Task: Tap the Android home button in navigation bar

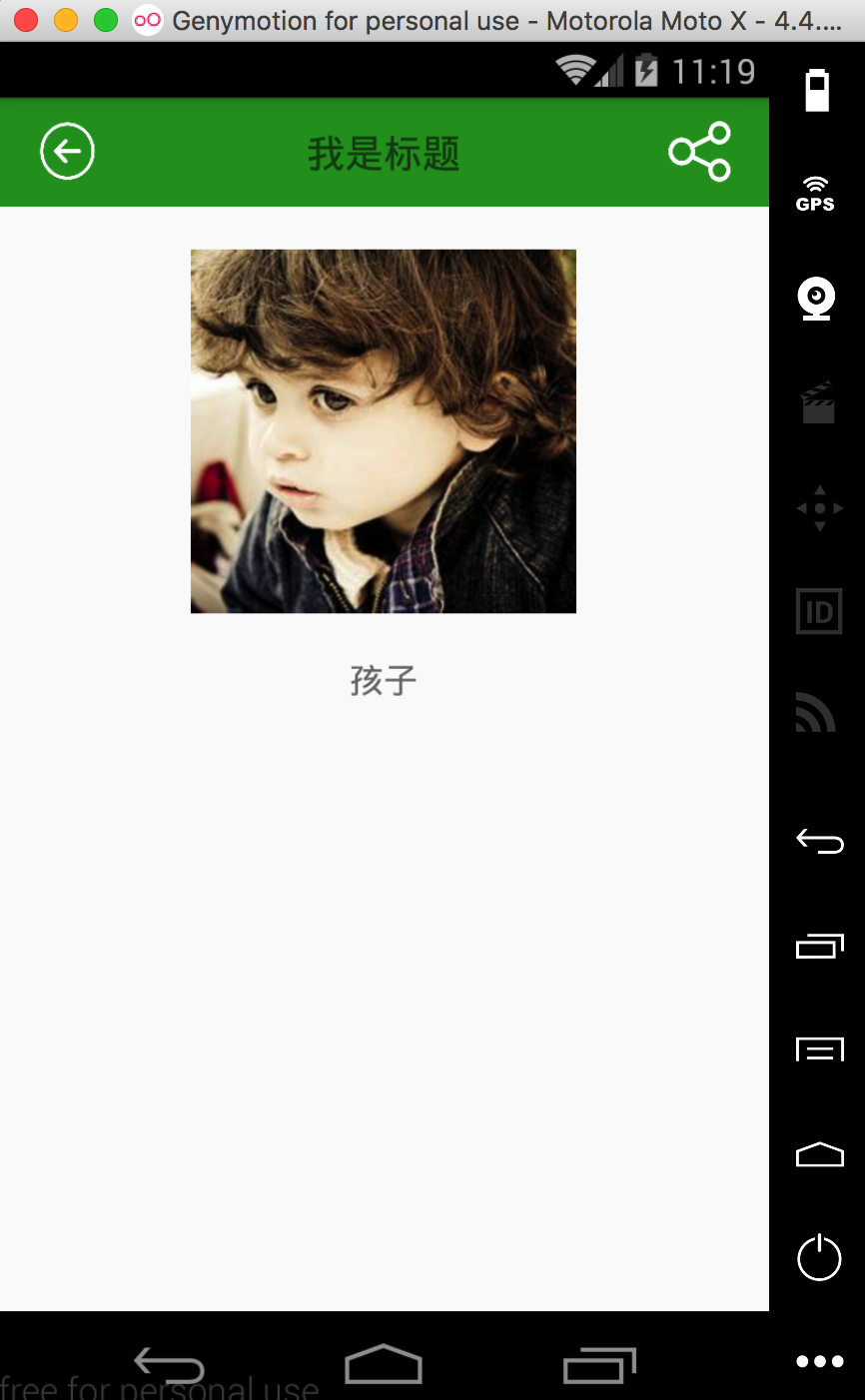Action: point(384,1364)
